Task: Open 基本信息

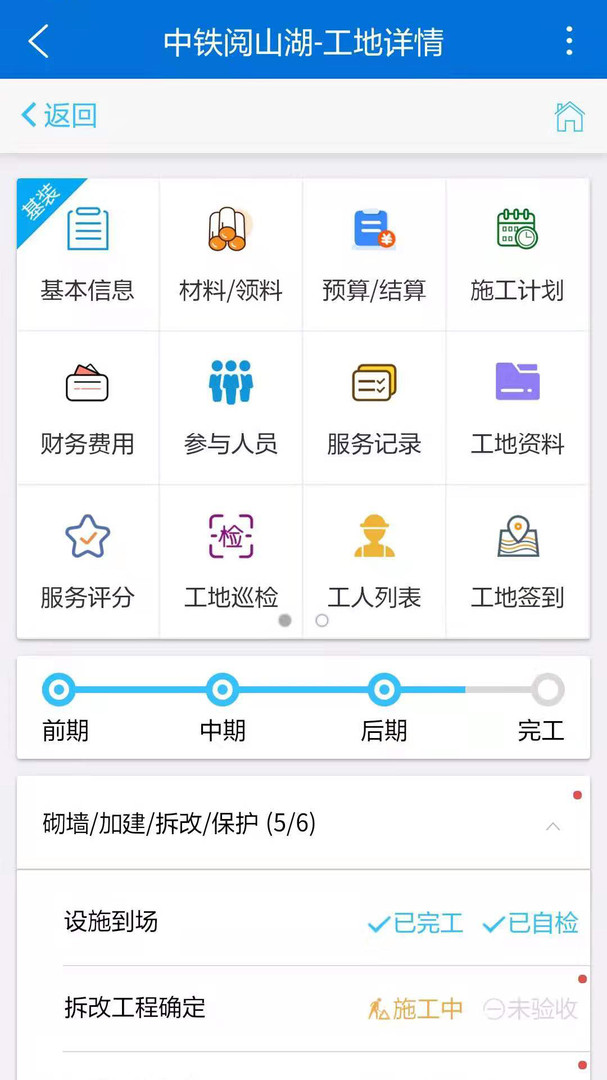Action: coord(87,254)
